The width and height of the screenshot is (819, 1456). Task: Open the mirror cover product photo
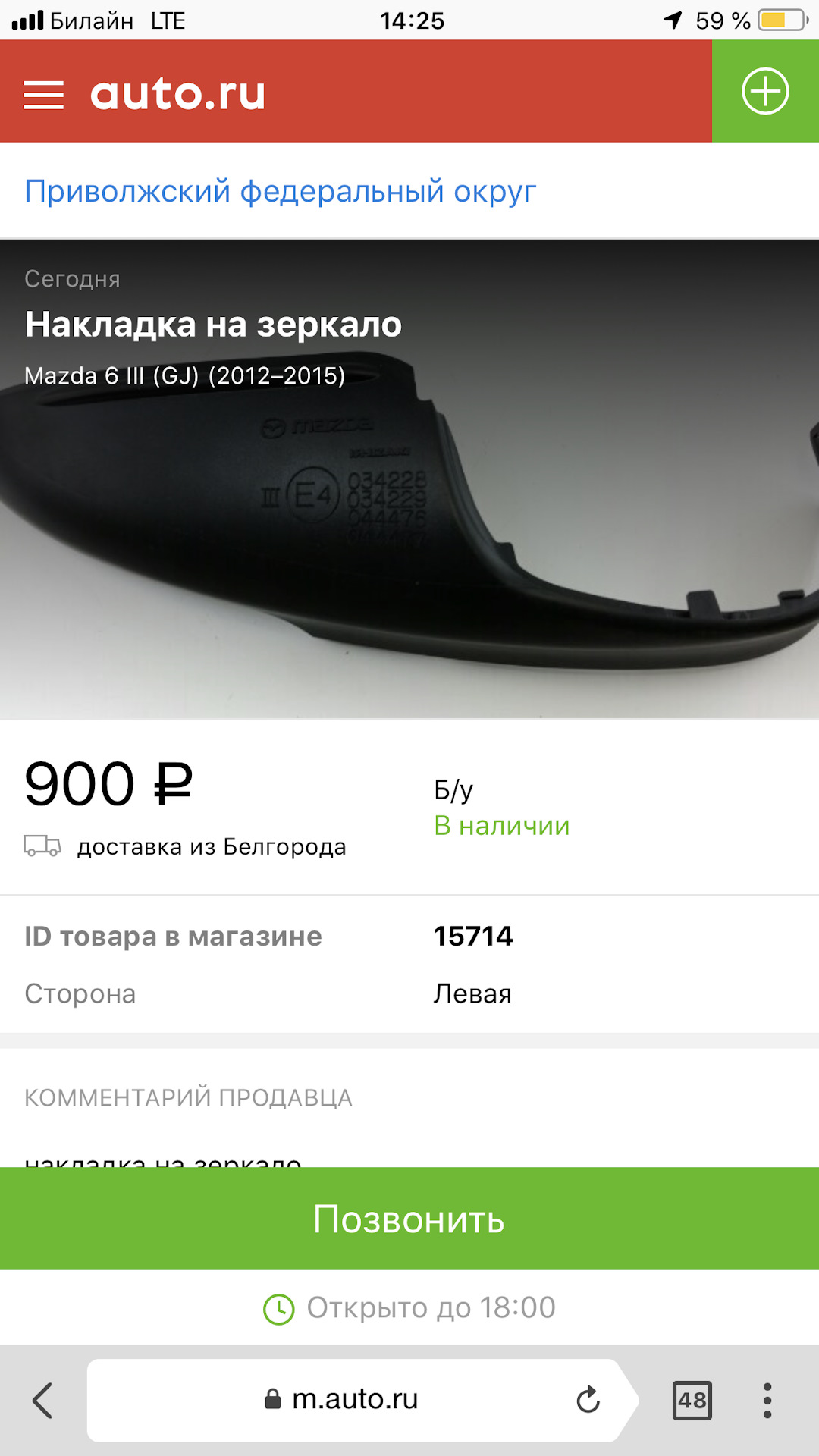click(x=409, y=479)
